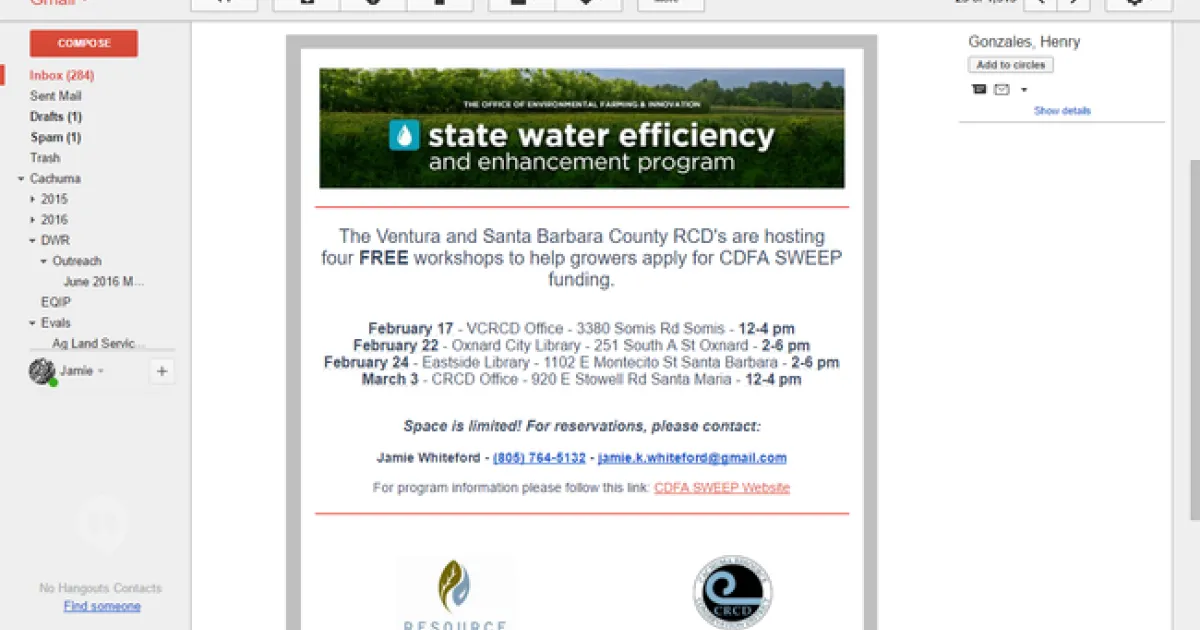Open the Drafts folder
1200x630 pixels.
(x=55, y=117)
